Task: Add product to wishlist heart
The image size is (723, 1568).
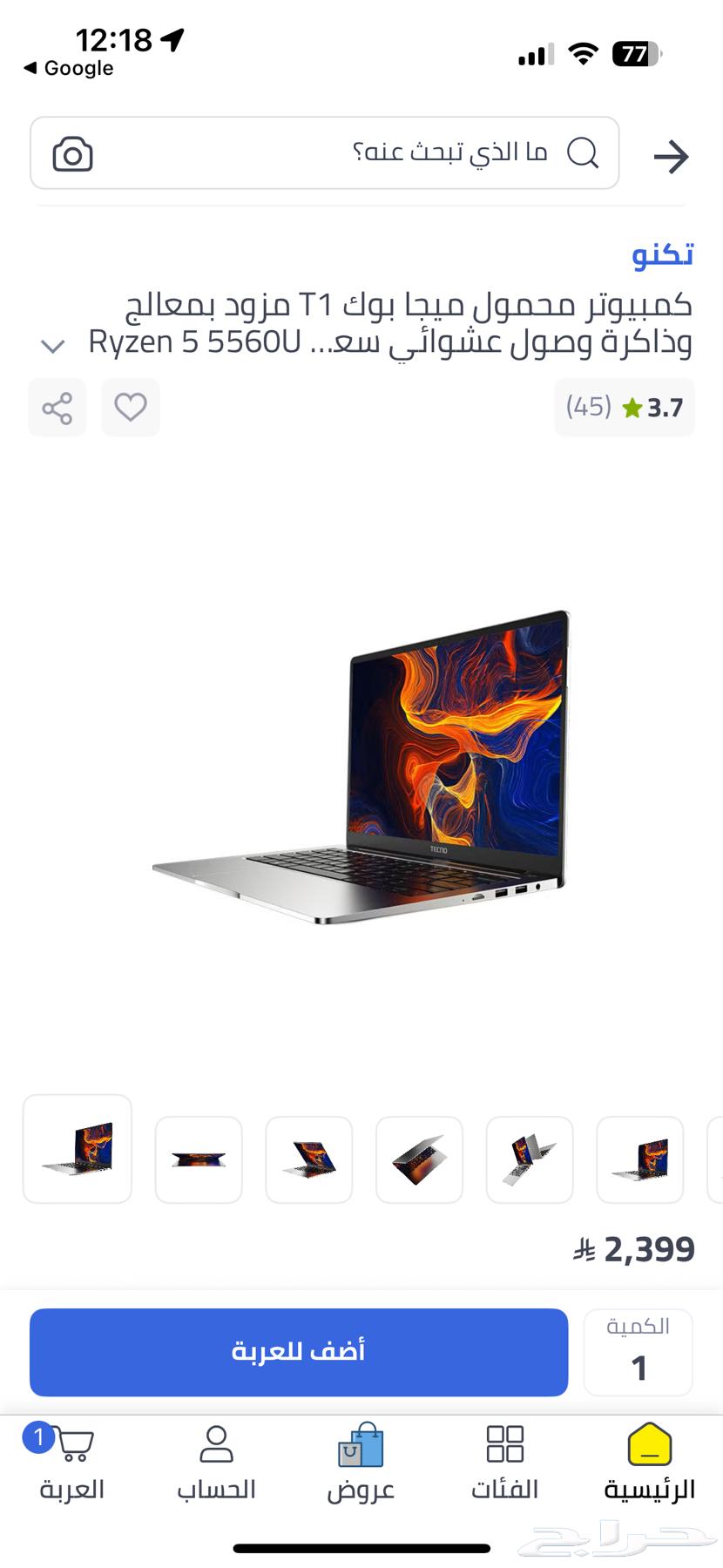Action: 131,408
